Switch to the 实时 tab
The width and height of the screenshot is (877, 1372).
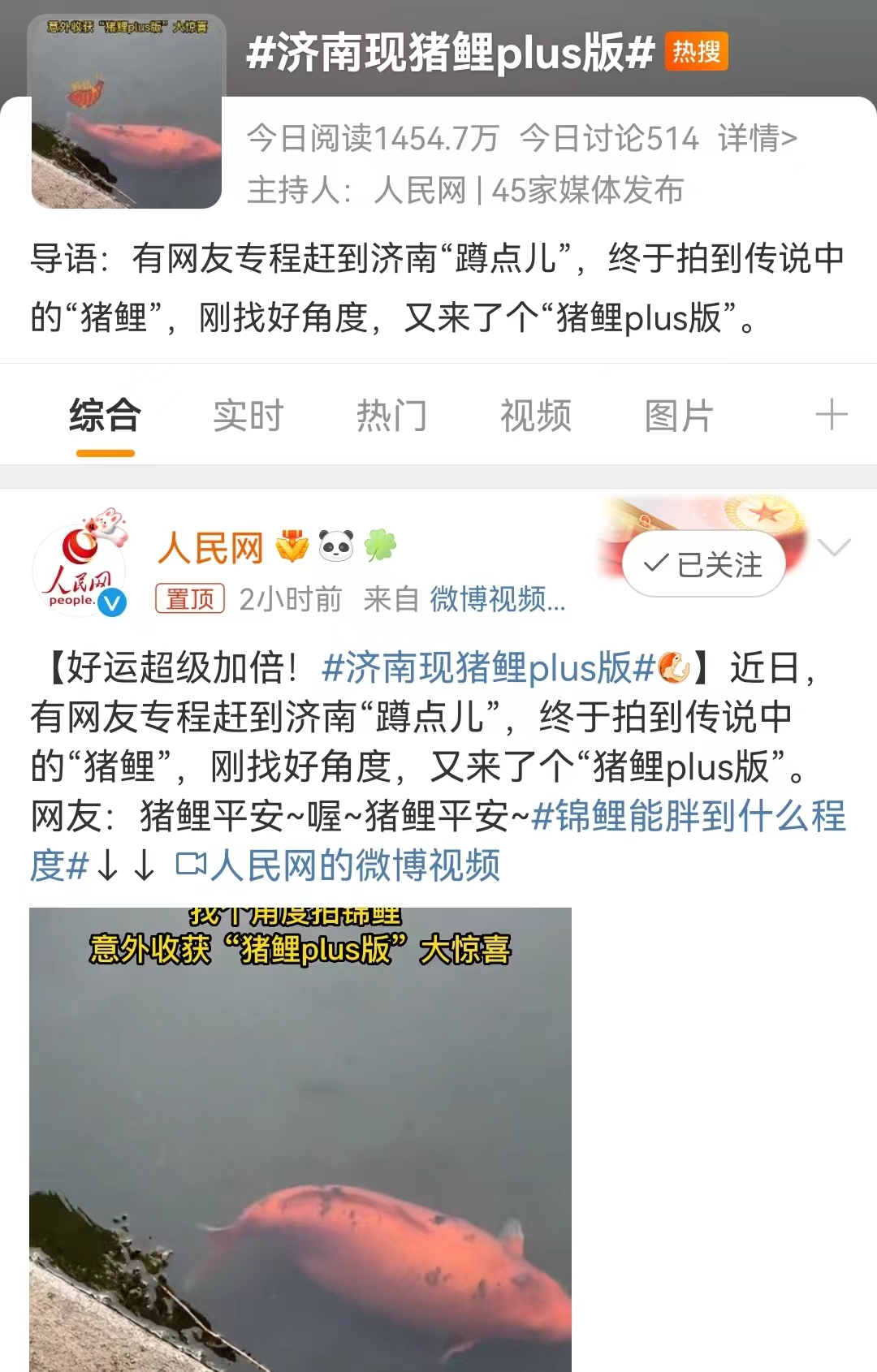(x=248, y=416)
